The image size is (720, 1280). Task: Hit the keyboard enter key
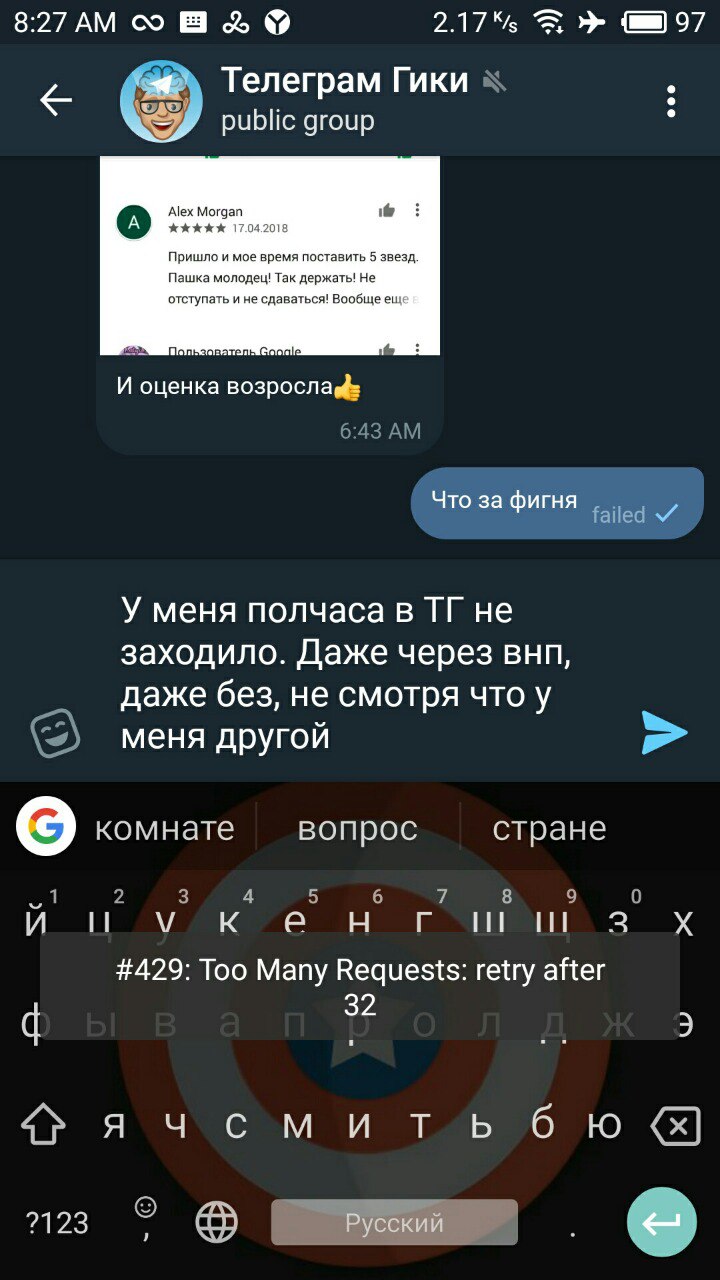[661, 1222]
